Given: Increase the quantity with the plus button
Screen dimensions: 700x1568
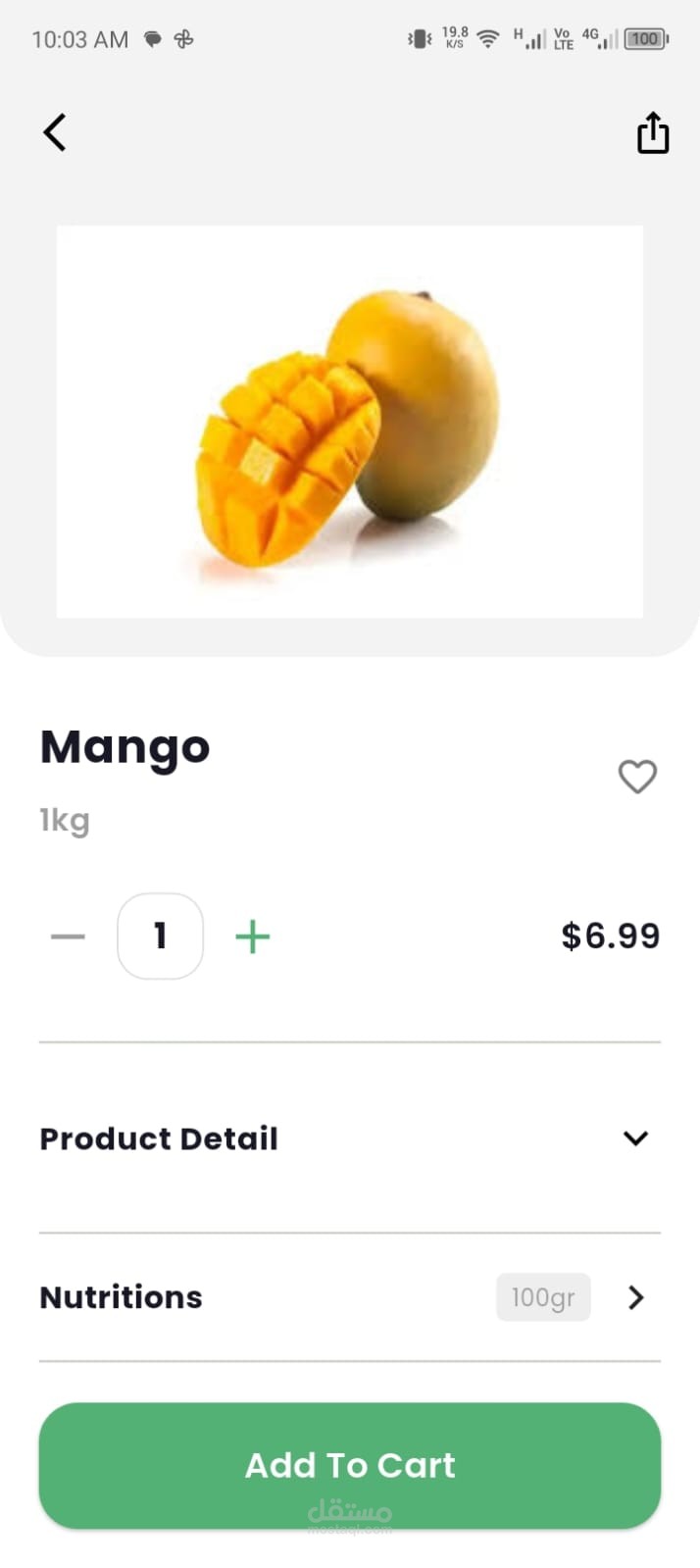Looking at the screenshot, I should 252,936.
